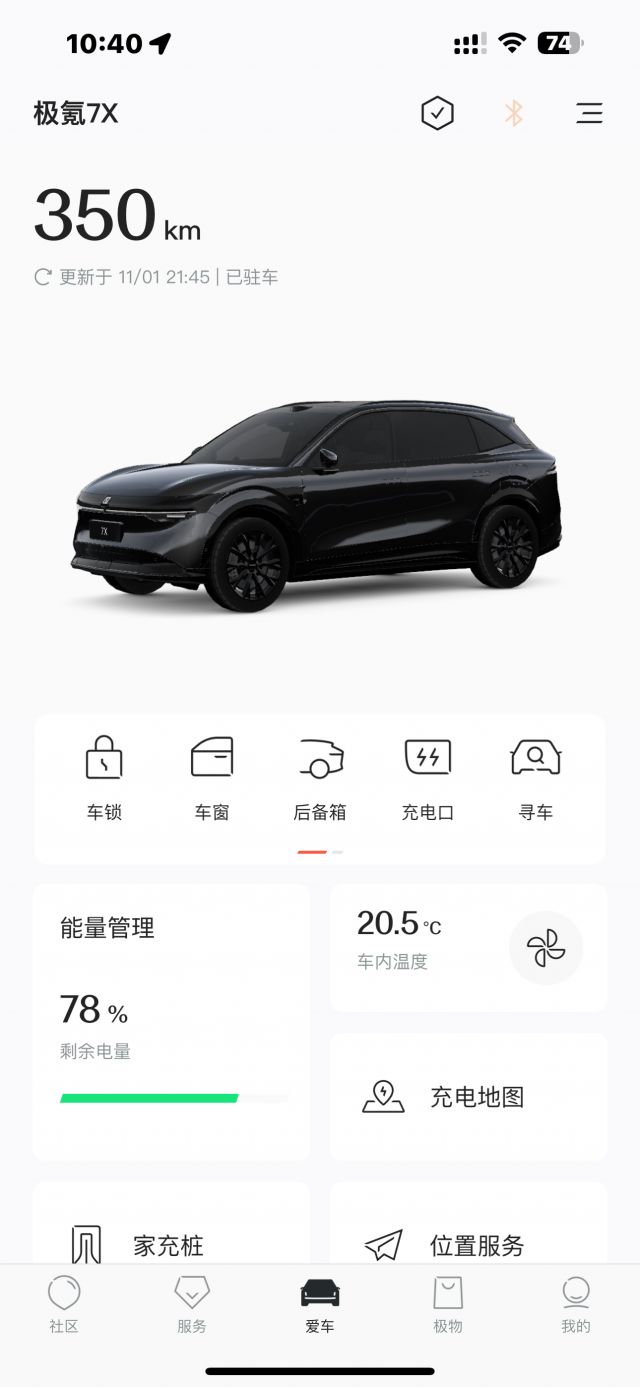Go to the 极物 shop tab

[448, 1305]
